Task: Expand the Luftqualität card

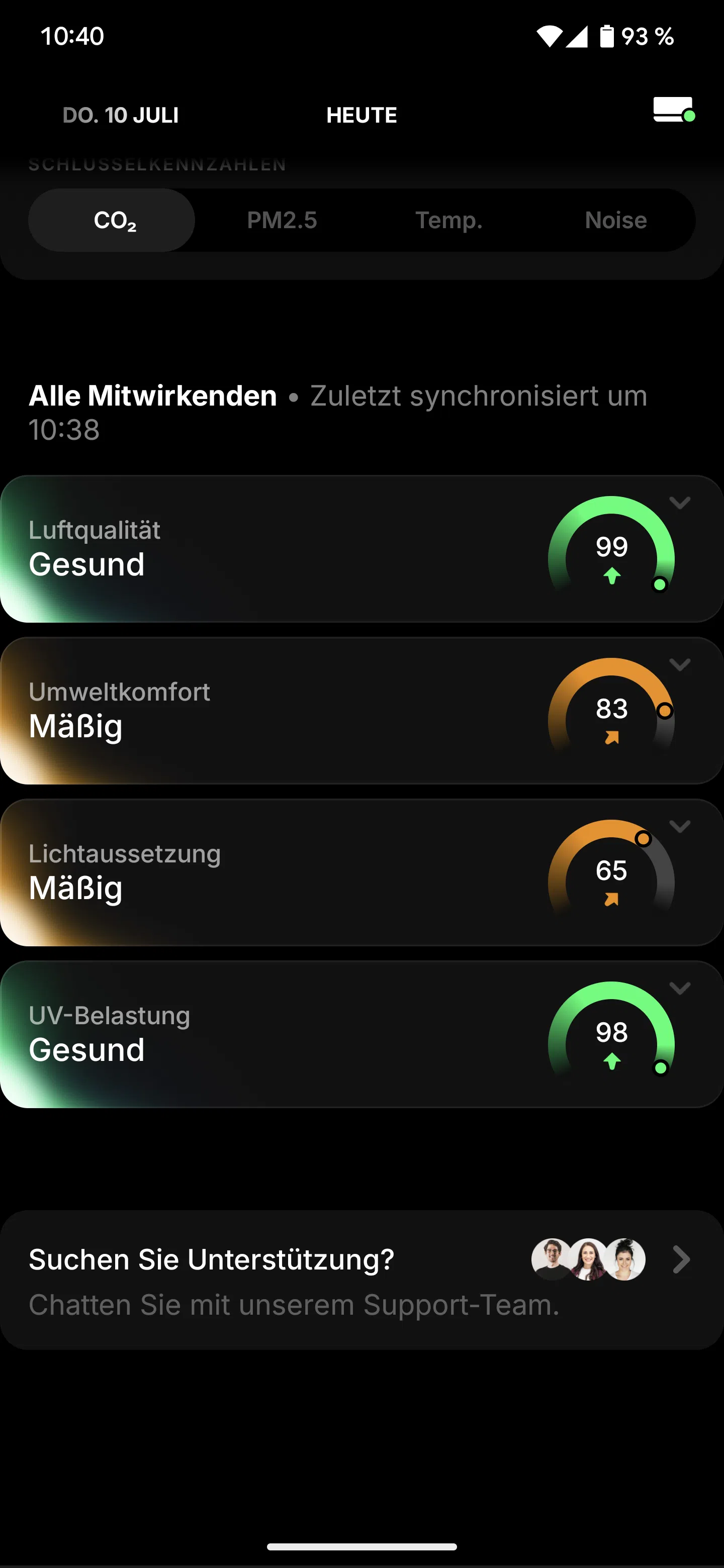Action: 680,503
